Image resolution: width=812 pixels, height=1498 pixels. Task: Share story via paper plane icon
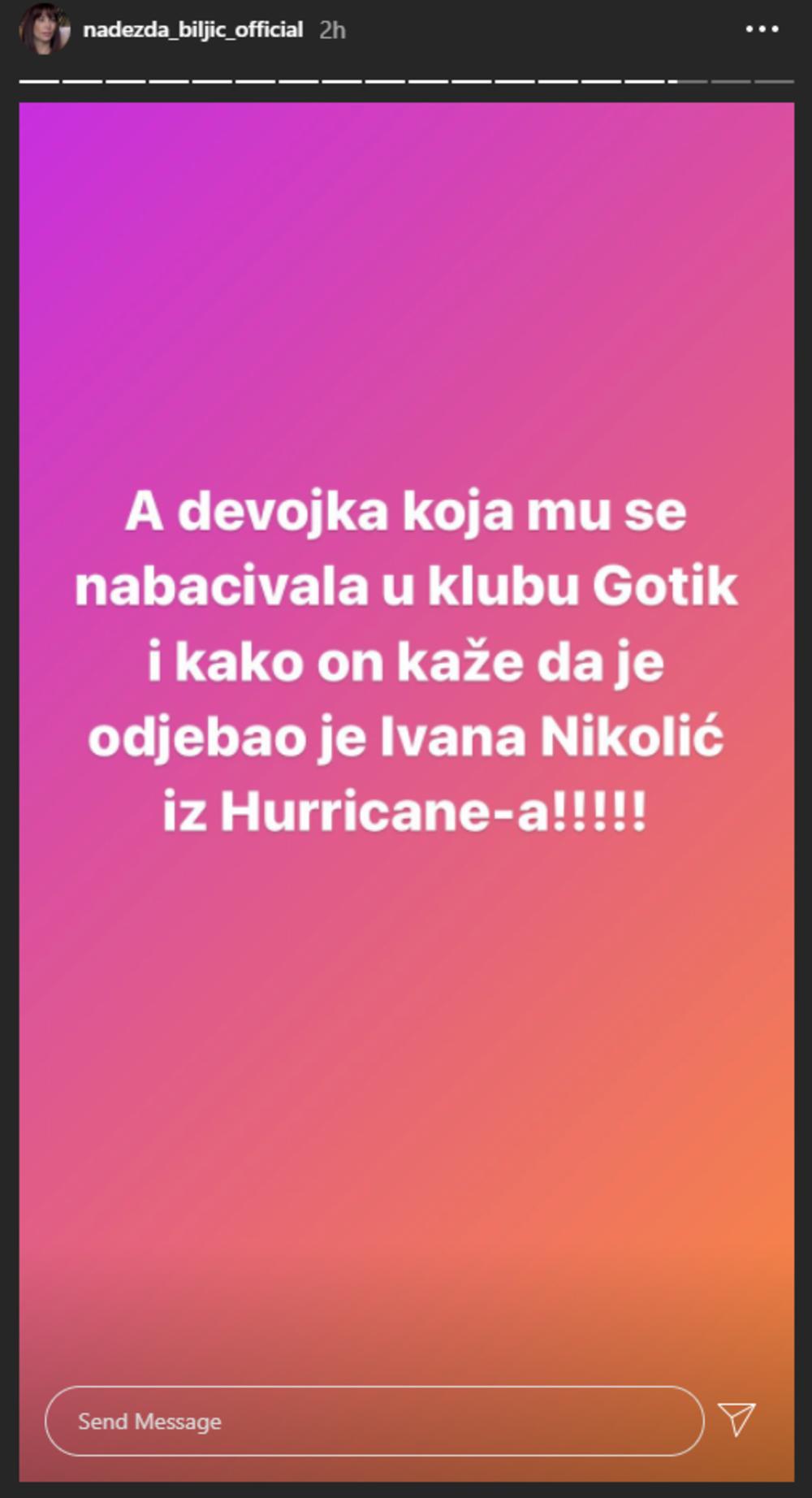[x=736, y=1419]
